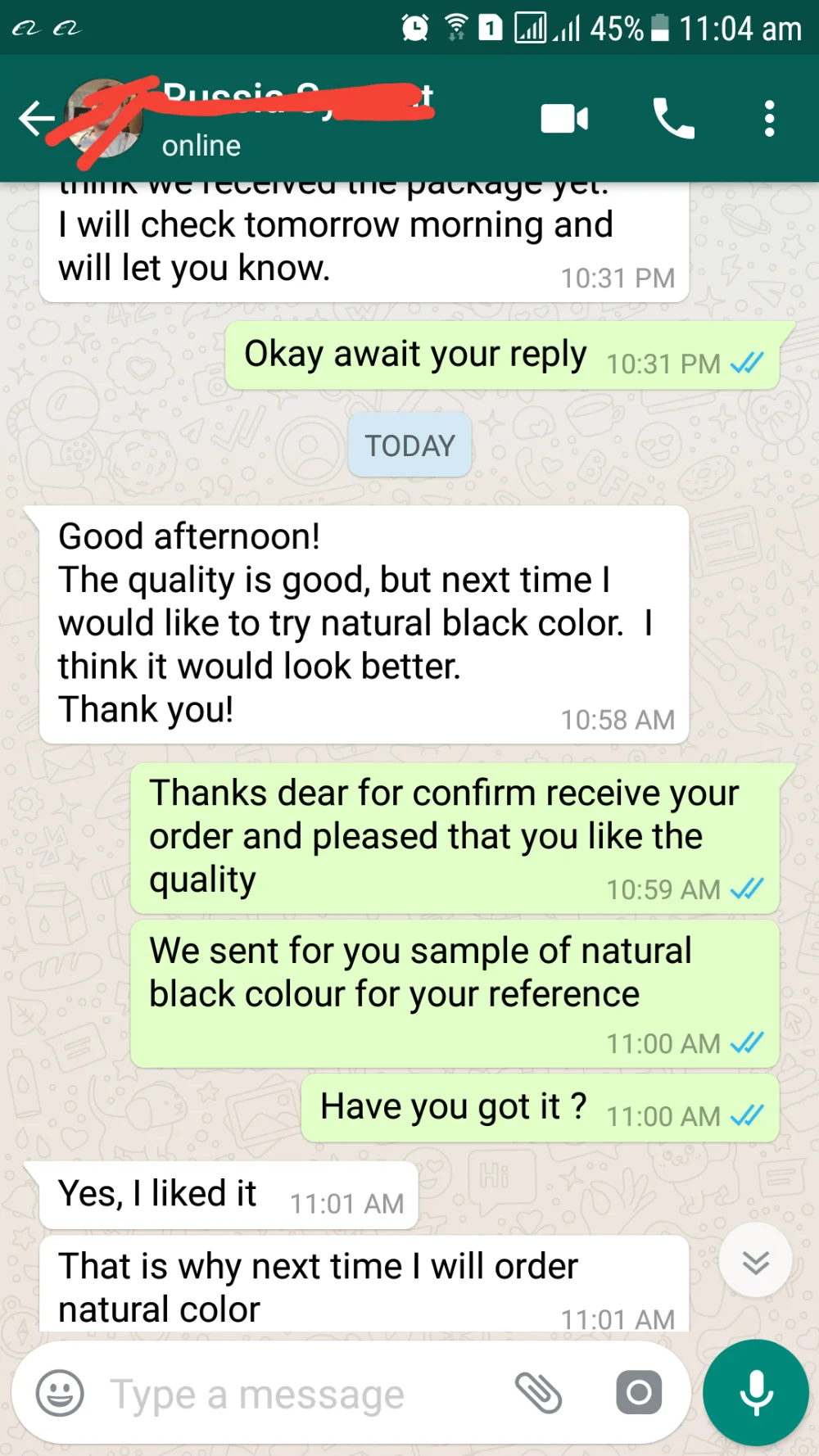This screenshot has width=819, height=1456.
Task: Start a voice call with this contact
Action: pos(673,119)
